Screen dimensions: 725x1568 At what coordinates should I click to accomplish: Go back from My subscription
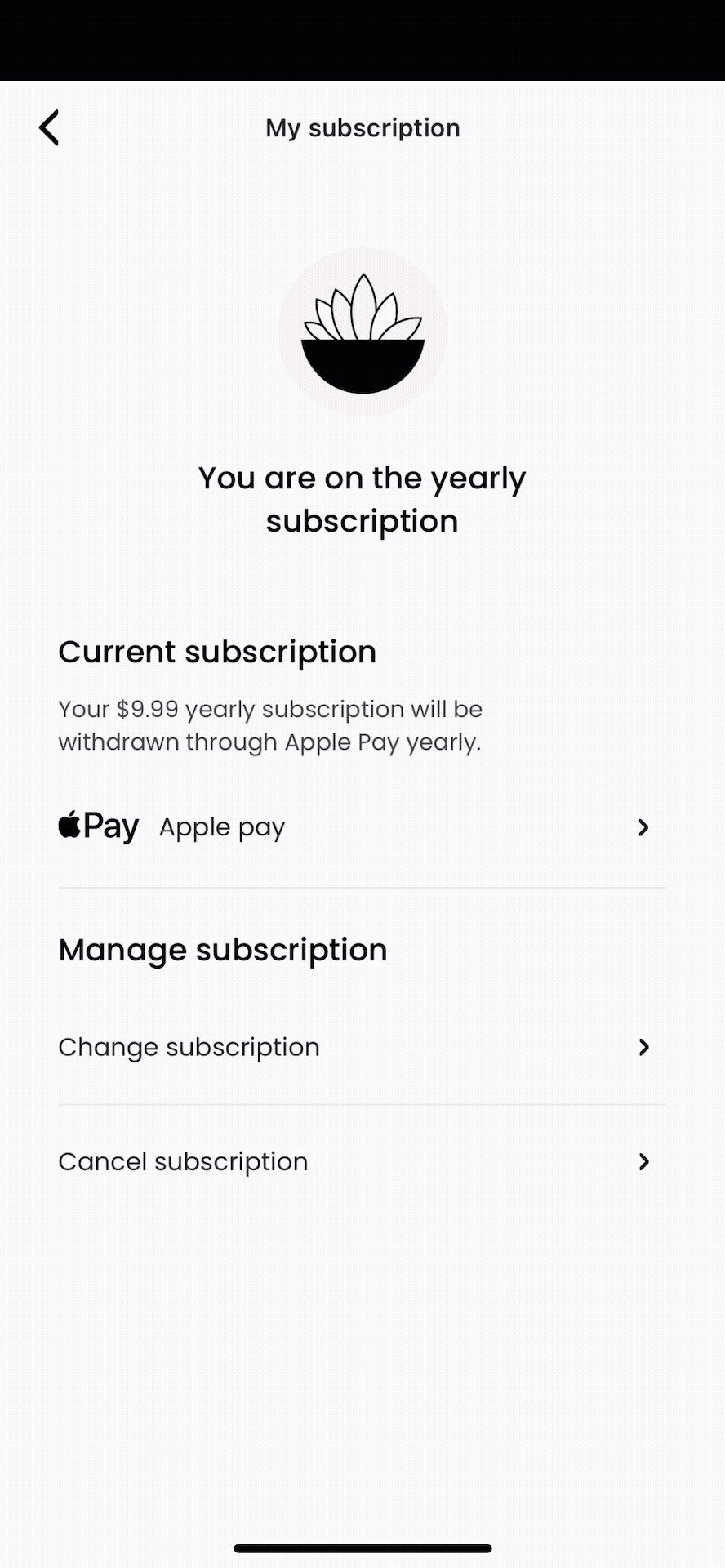50,128
